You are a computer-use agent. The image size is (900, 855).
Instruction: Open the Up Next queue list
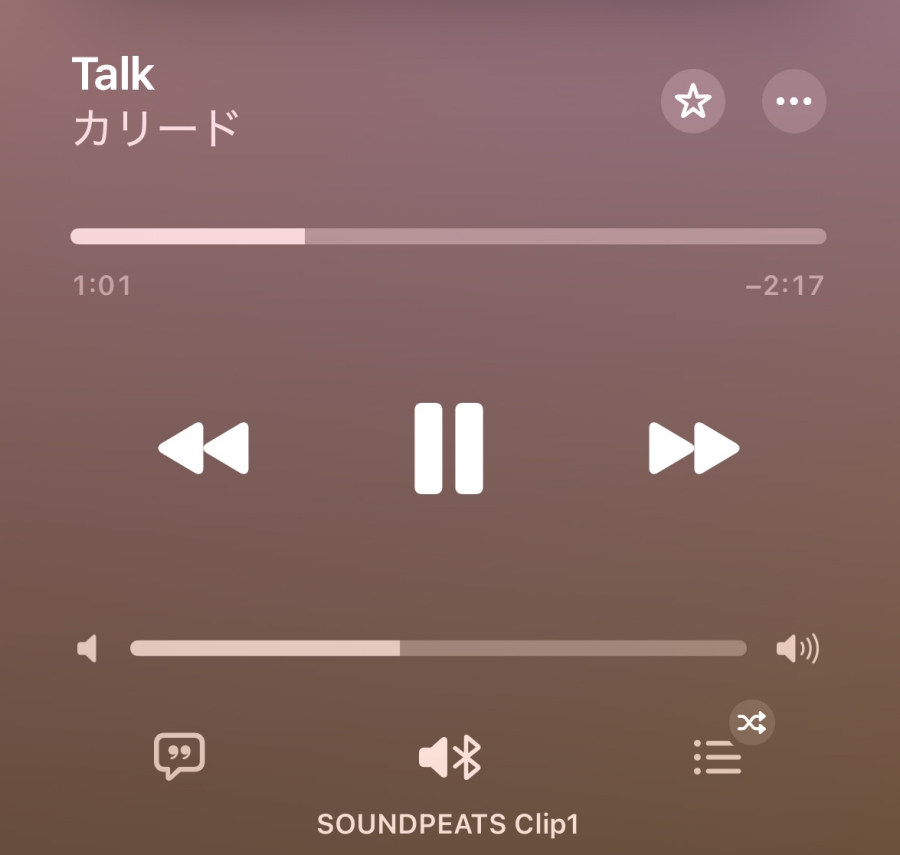(717, 758)
